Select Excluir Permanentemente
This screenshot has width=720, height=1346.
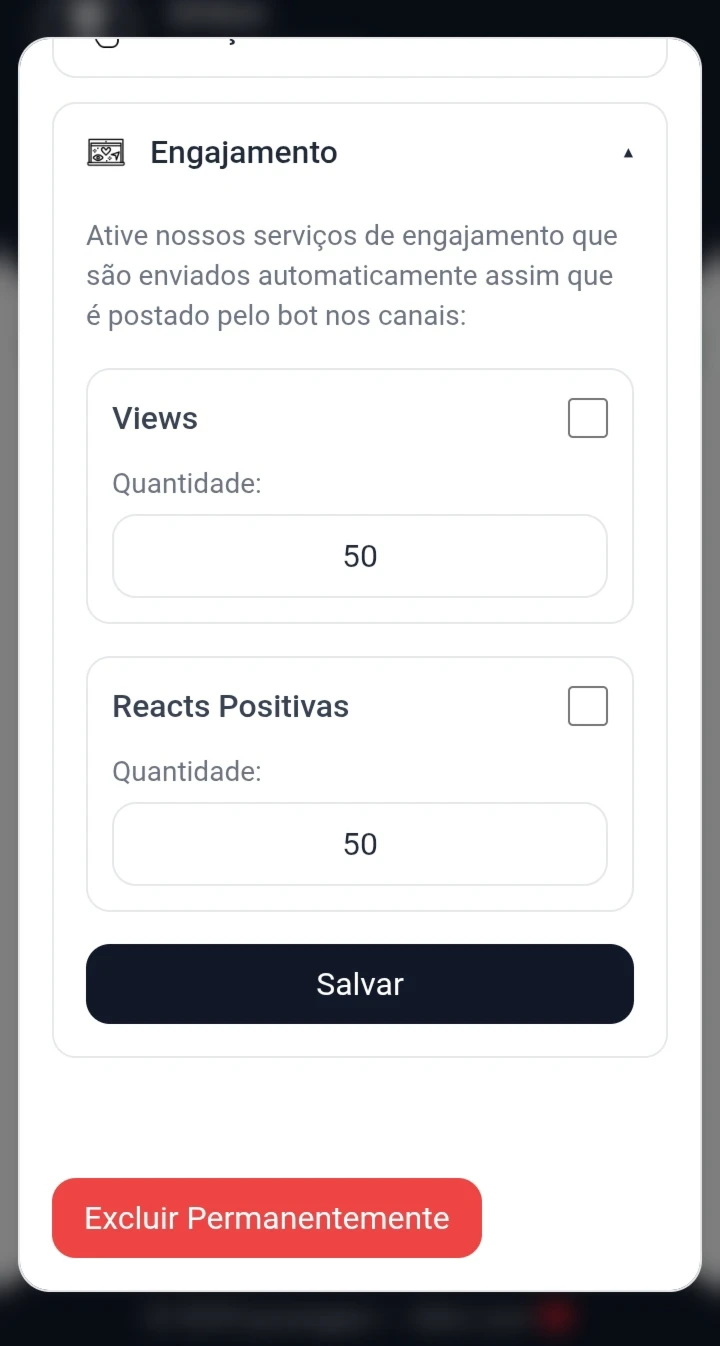click(x=267, y=1218)
